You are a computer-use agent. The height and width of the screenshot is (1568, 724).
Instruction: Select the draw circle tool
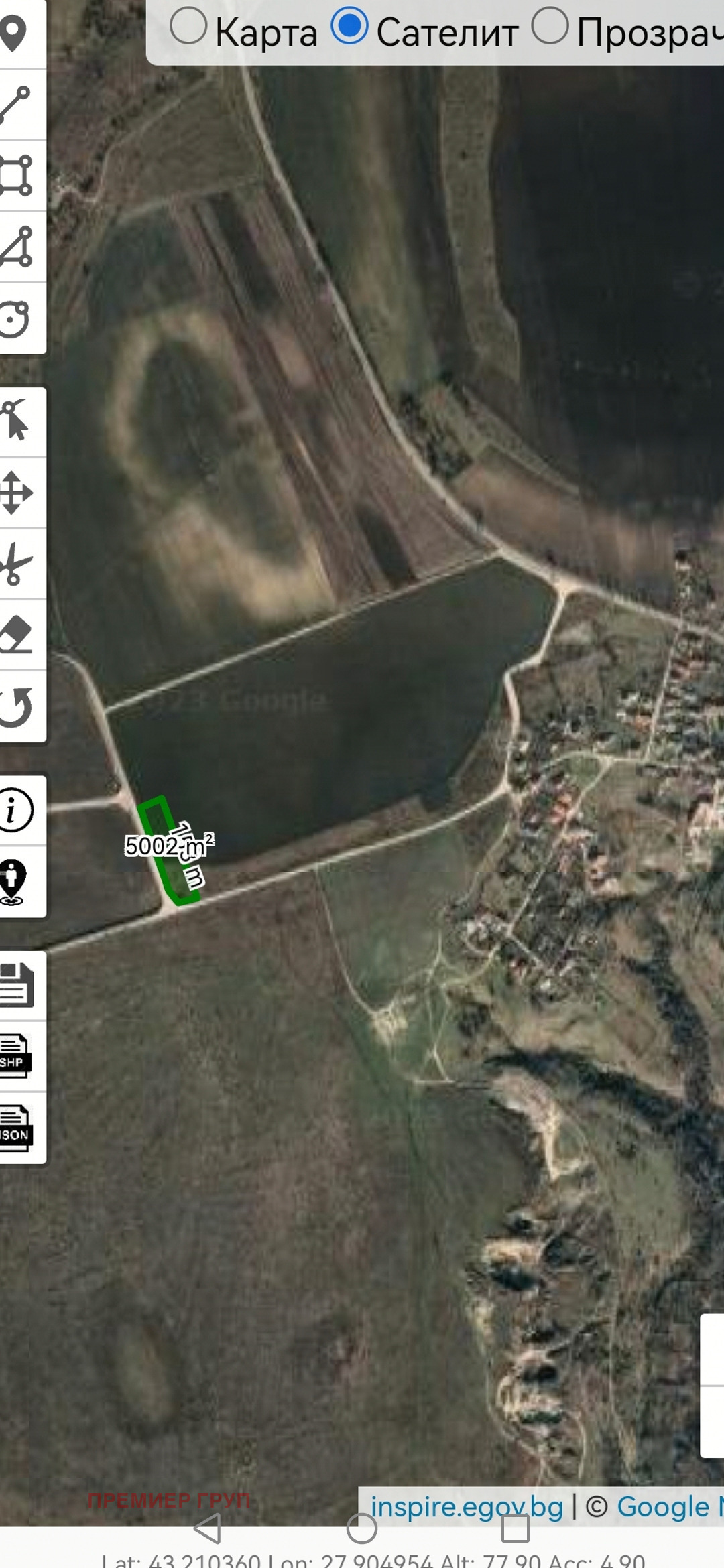(16, 318)
